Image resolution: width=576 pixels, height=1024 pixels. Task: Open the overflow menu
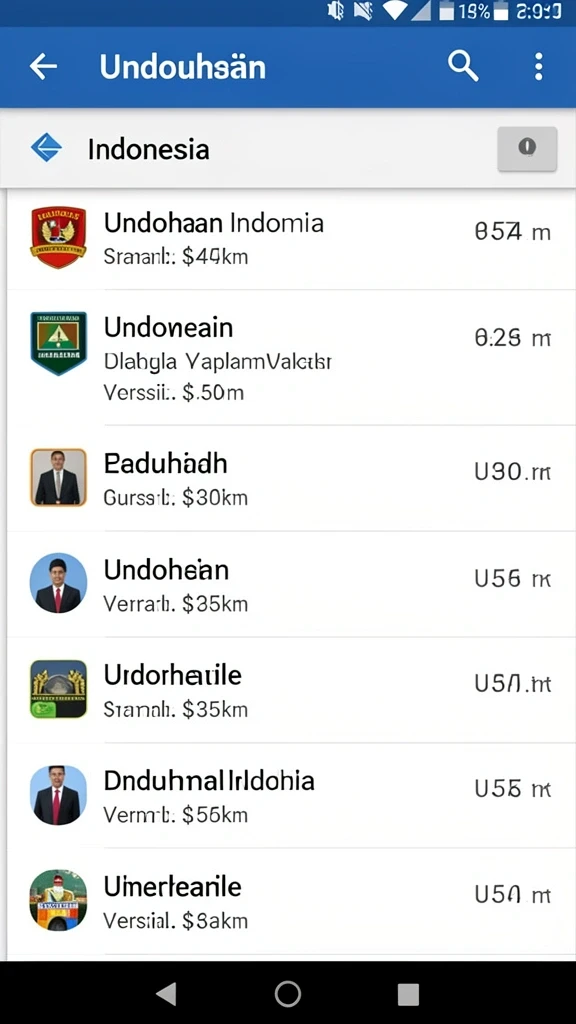pos(538,67)
